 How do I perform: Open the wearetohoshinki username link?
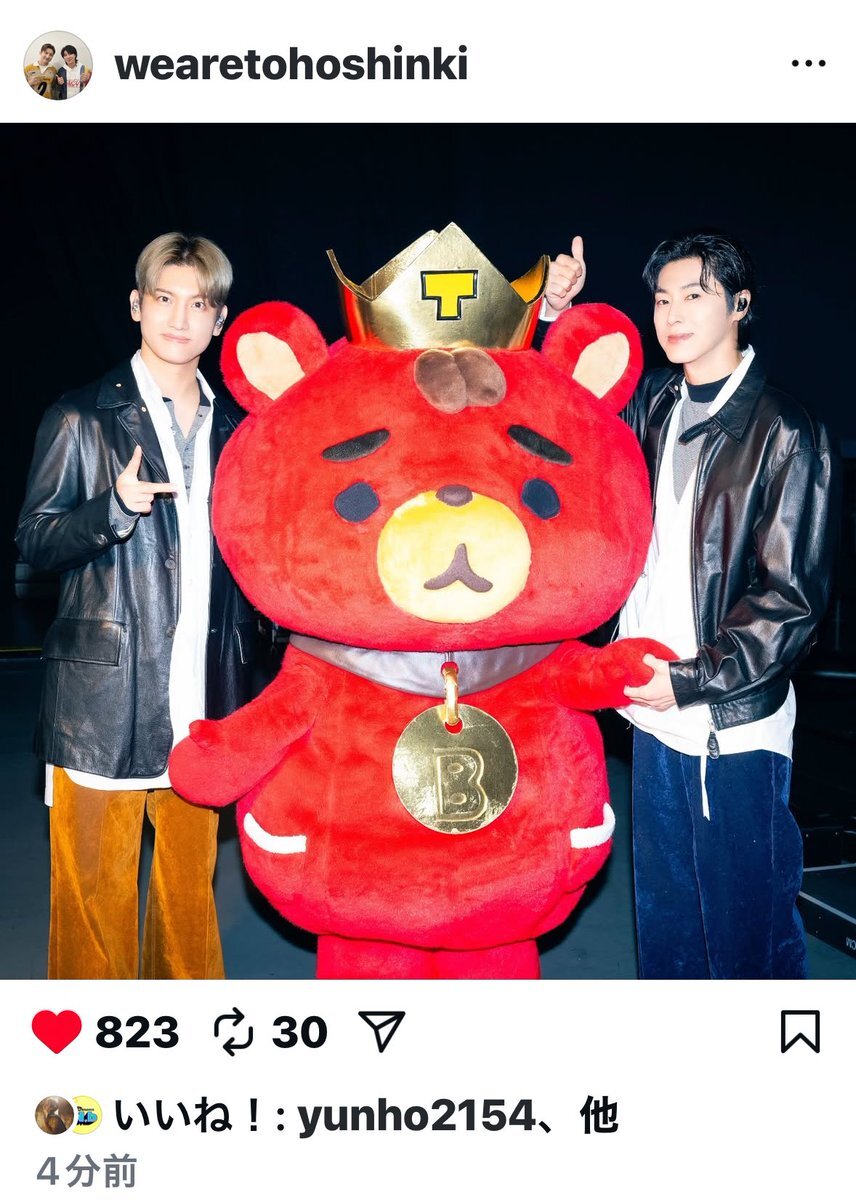click(x=291, y=65)
